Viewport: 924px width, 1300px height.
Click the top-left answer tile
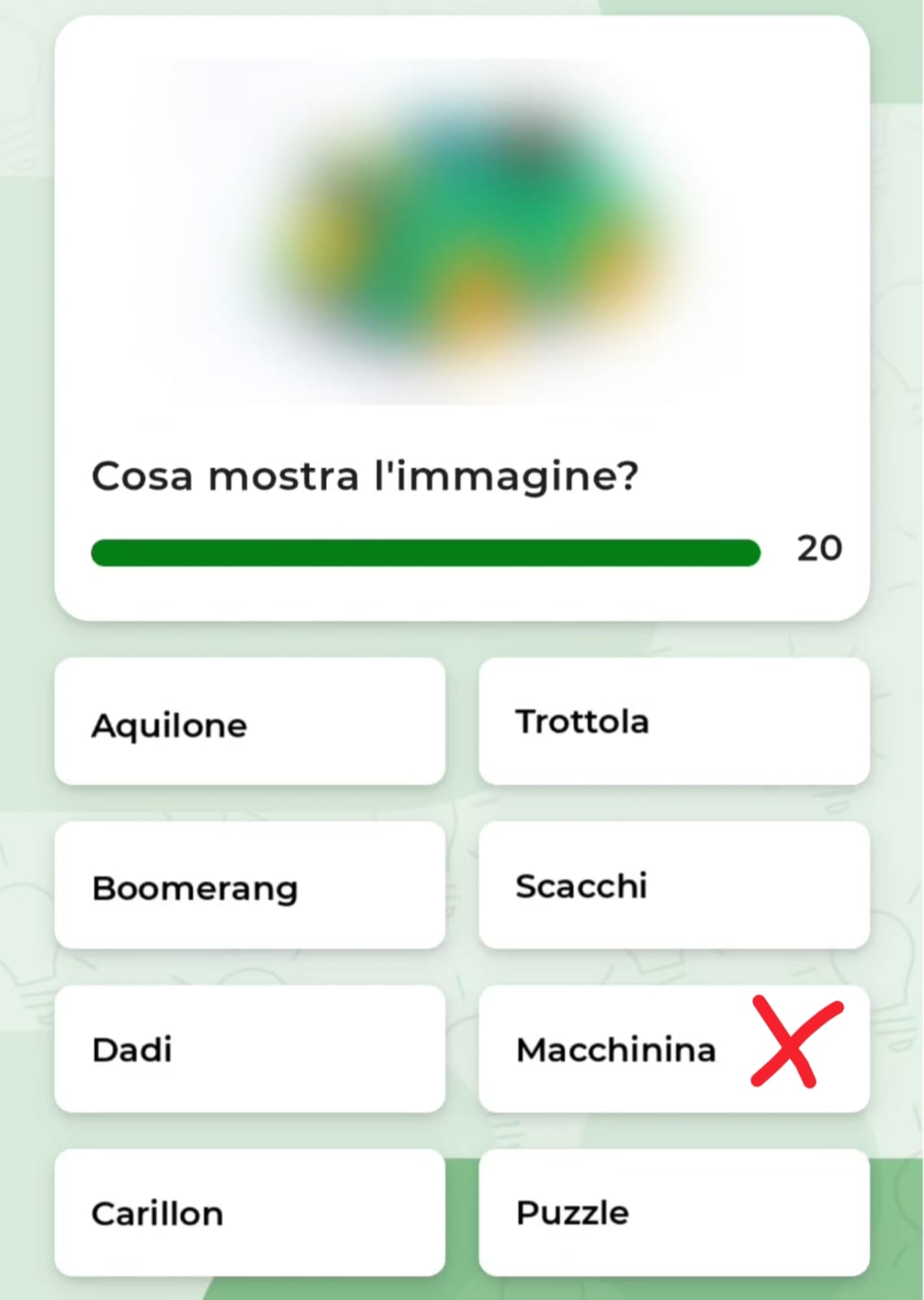[249, 721]
